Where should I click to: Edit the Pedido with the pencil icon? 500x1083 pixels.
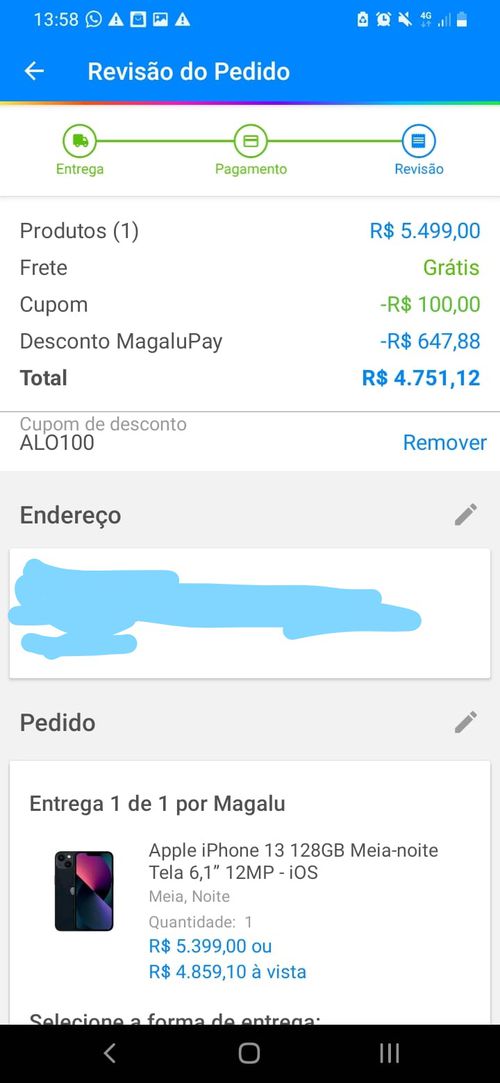coord(465,722)
